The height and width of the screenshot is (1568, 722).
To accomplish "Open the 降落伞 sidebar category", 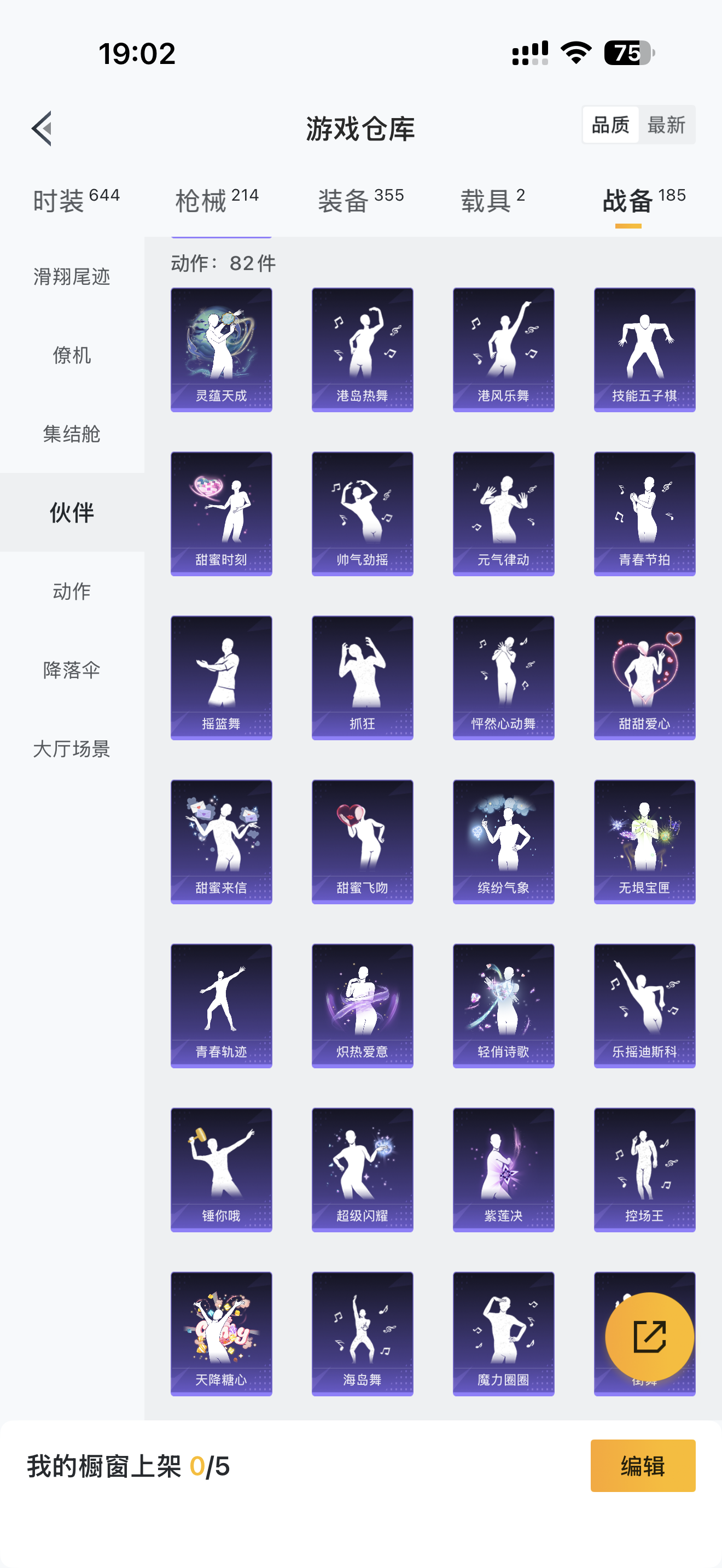I will click(x=71, y=670).
